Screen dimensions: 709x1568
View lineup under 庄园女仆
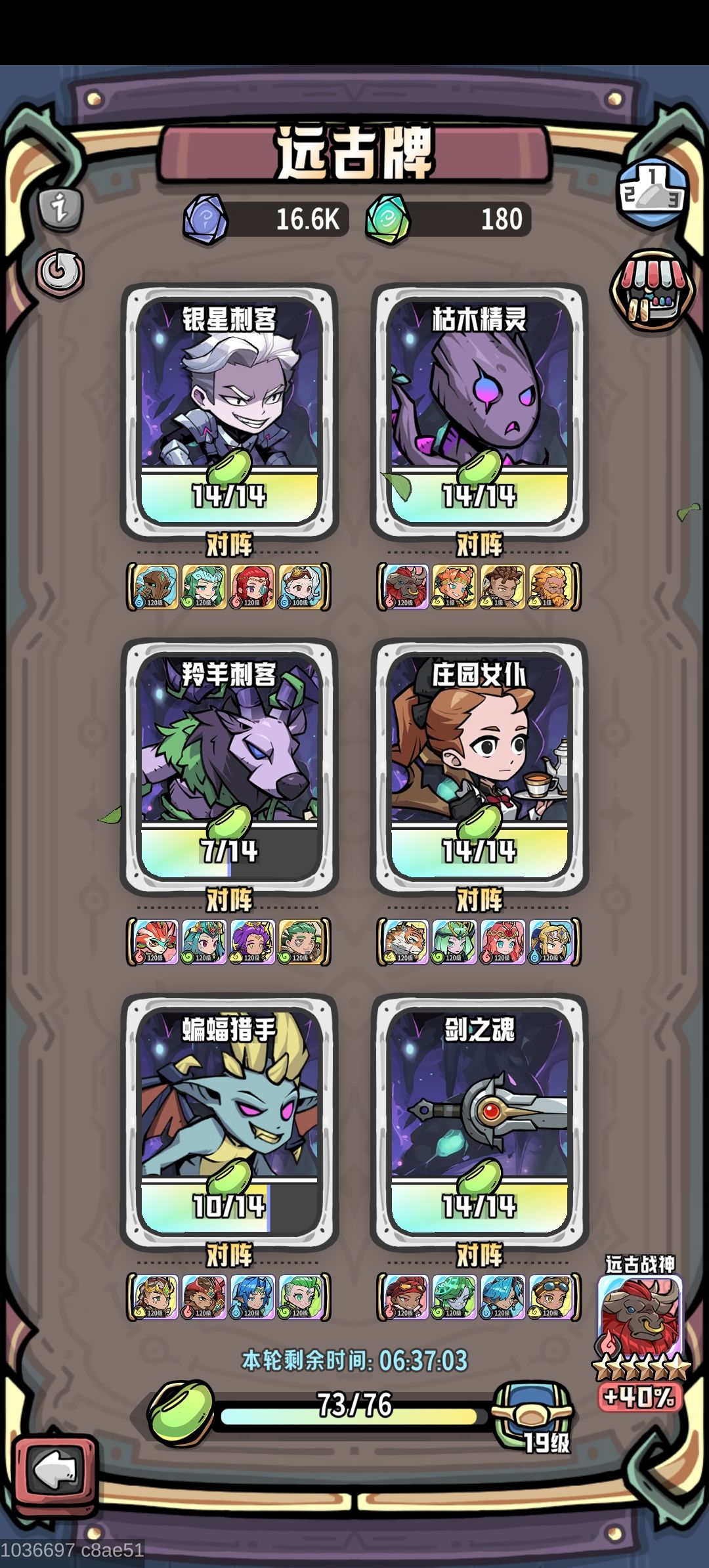click(x=479, y=942)
